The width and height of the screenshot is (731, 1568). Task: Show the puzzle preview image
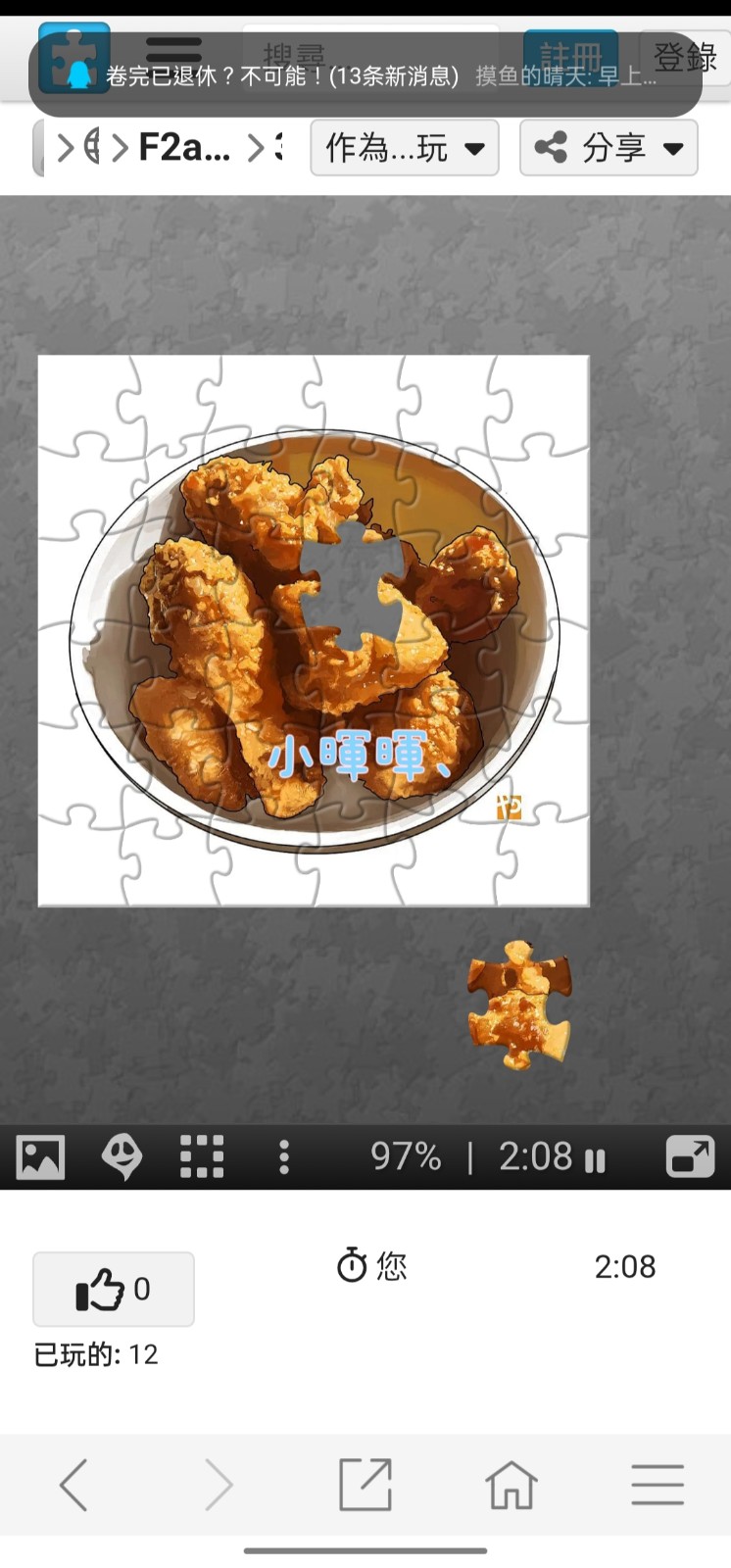[40, 1157]
